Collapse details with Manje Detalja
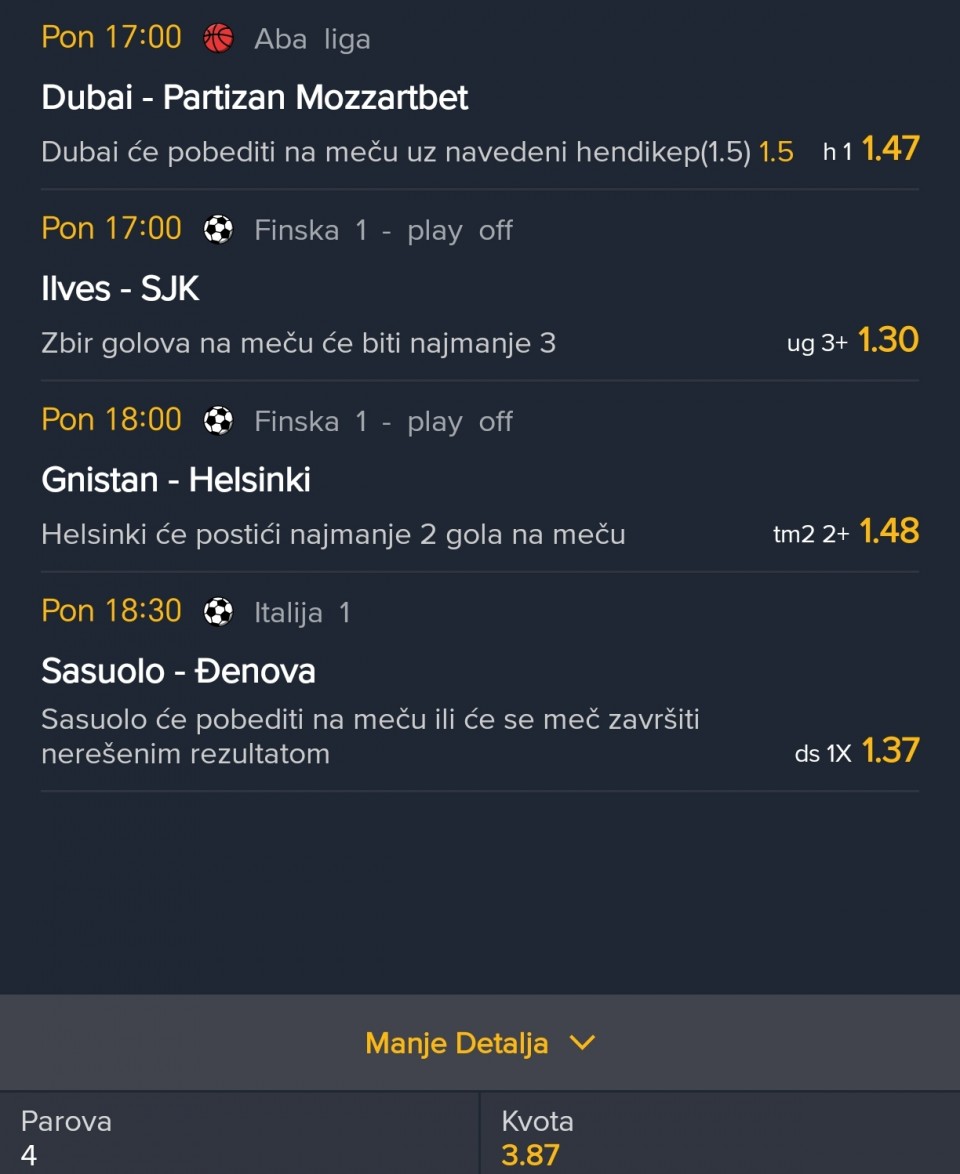The image size is (960, 1174). coord(480,1043)
